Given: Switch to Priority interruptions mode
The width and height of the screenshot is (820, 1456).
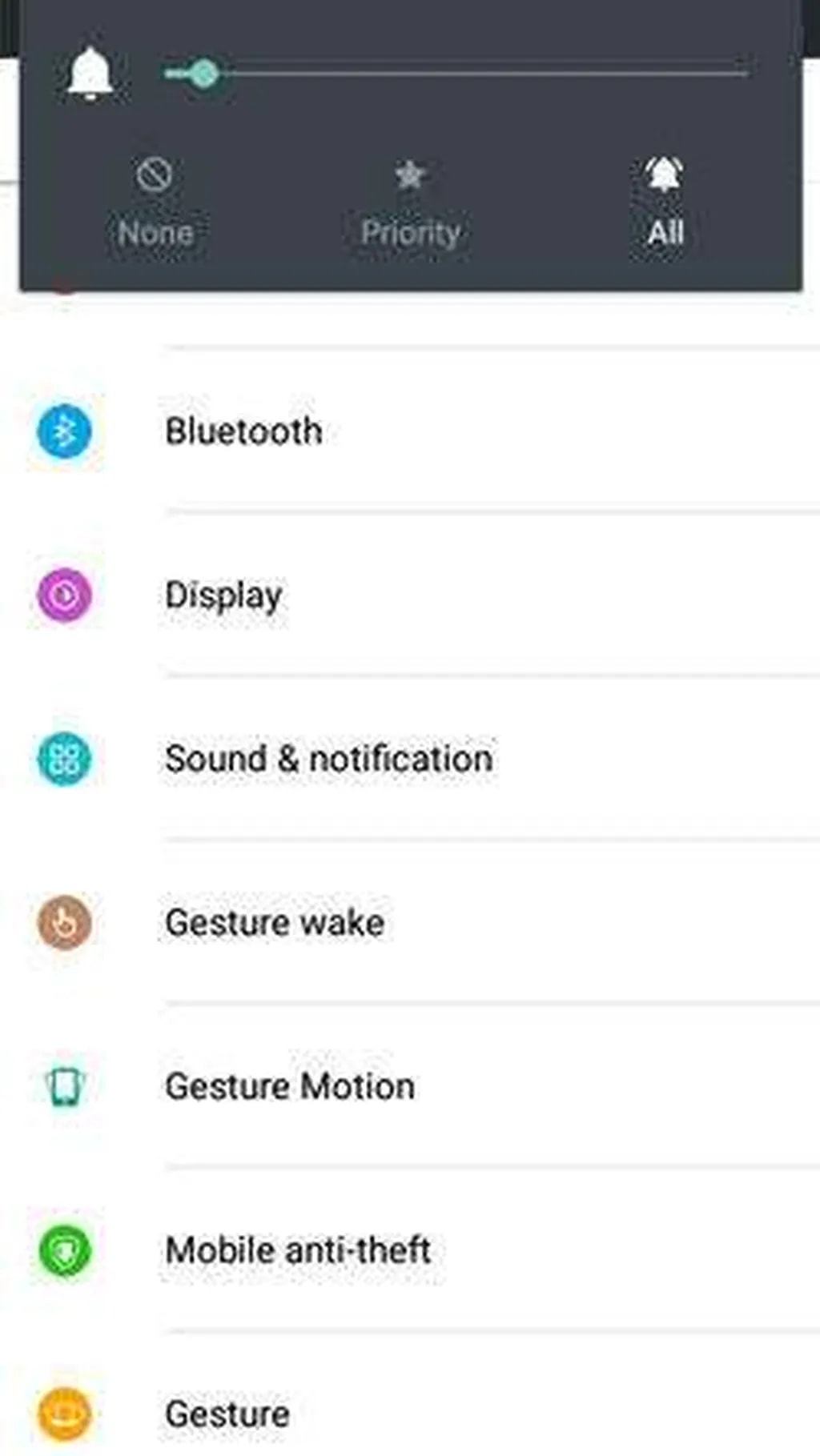Looking at the screenshot, I should click(x=410, y=203).
